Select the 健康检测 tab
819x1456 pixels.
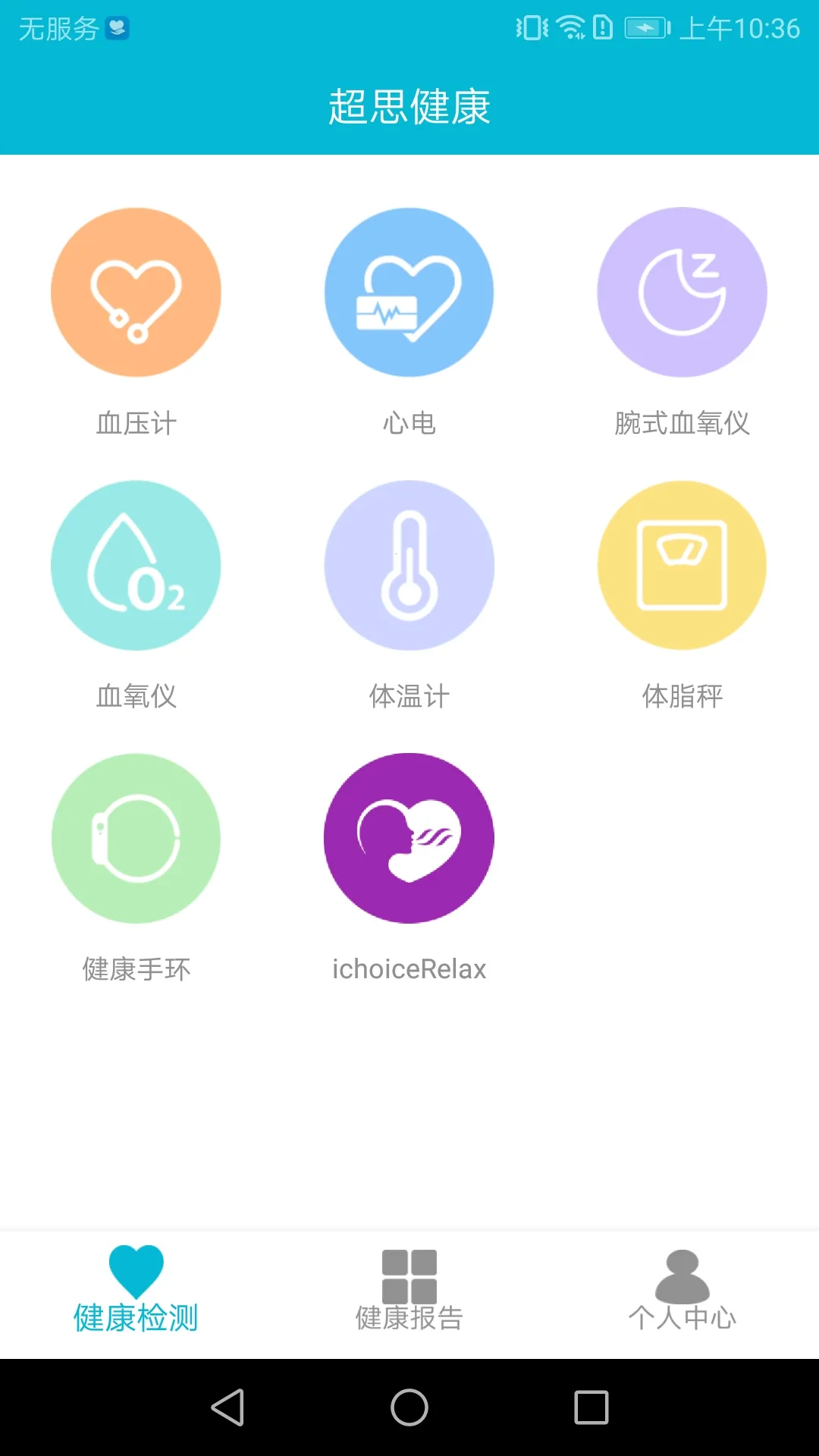click(135, 1289)
